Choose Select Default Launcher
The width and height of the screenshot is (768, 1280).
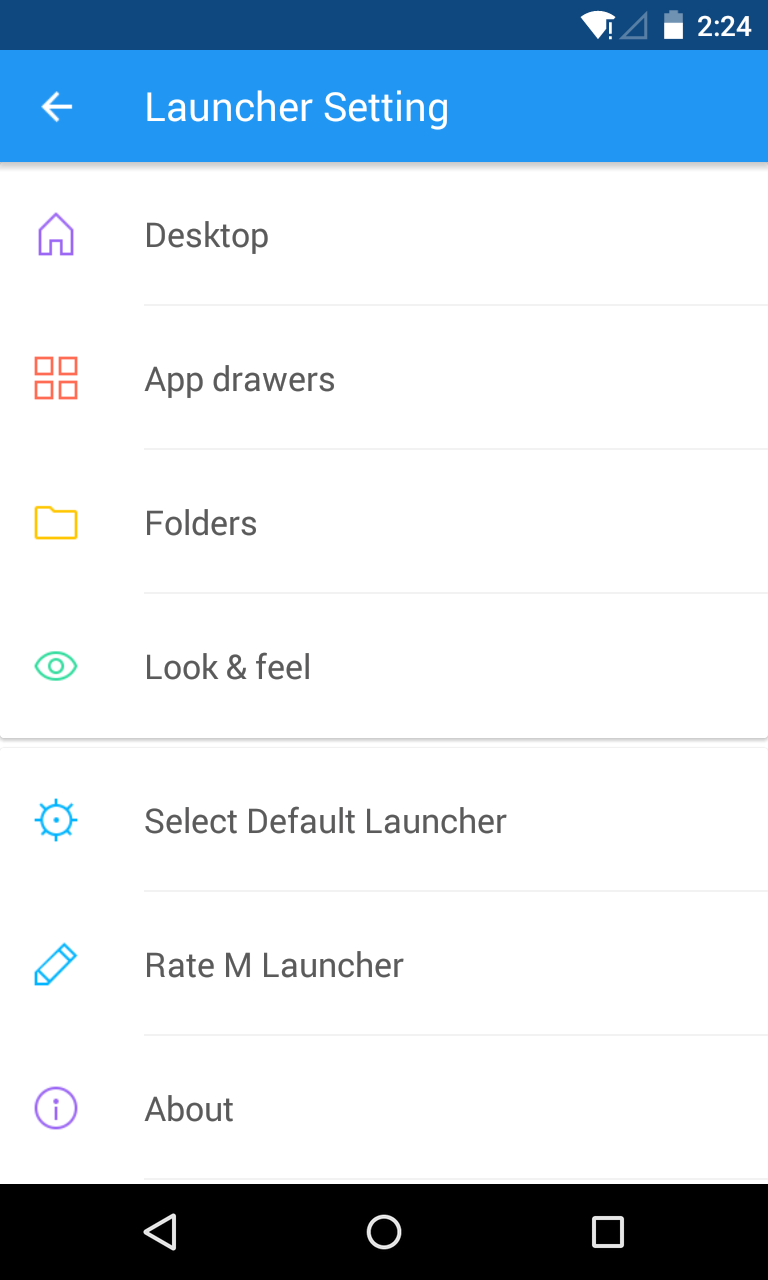(384, 821)
